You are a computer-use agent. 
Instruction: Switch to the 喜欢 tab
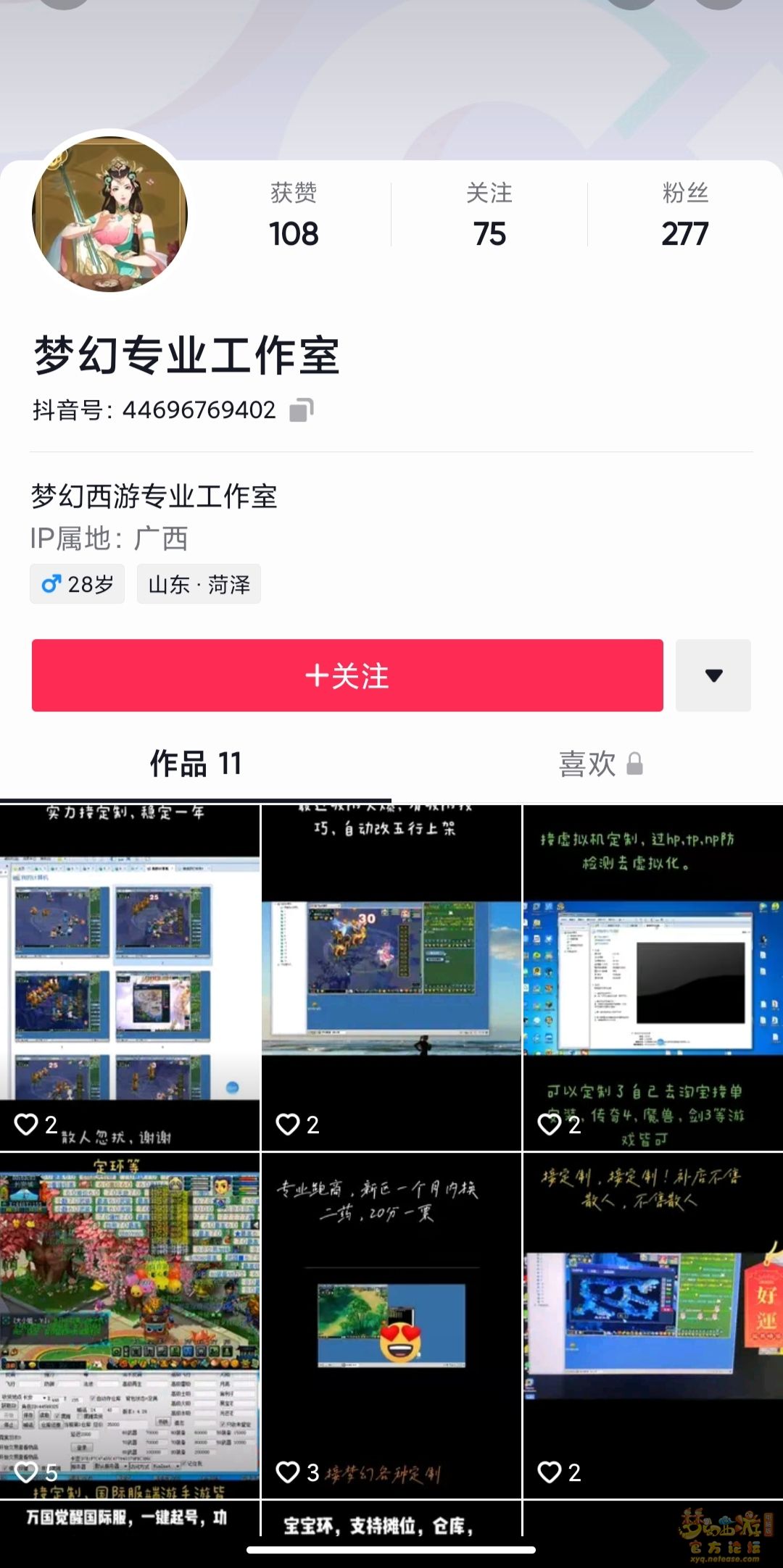tap(599, 764)
